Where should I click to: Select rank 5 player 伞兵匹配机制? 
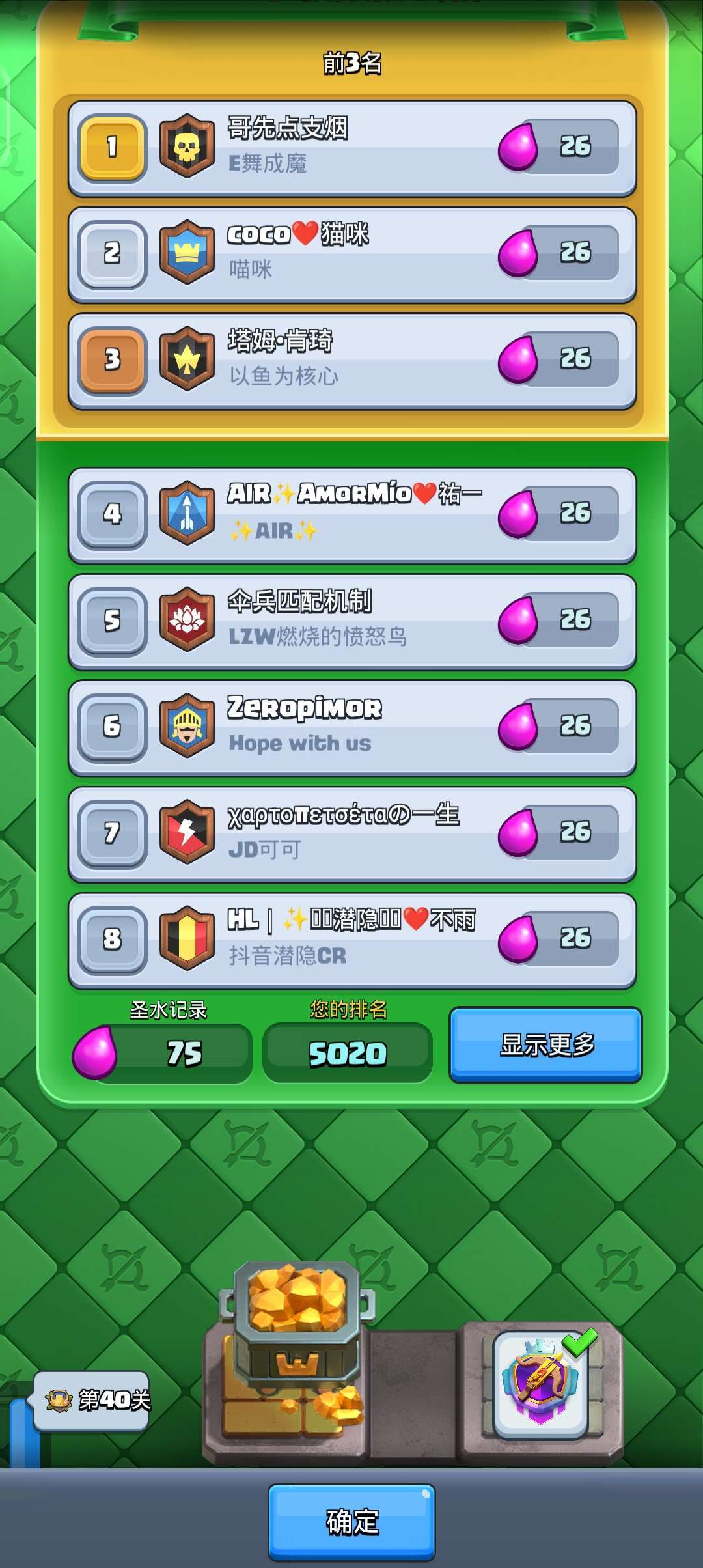[x=351, y=621]
